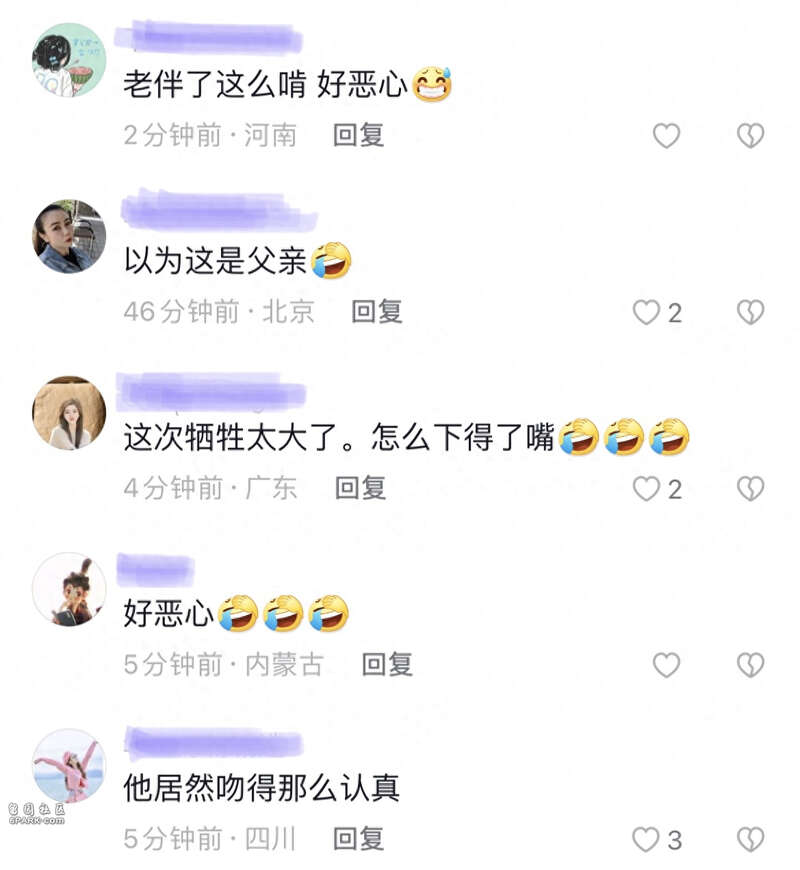The image size is (800, 870).
Task: Dislike the comment '以为这是父亲'
Action: [x=750, y=313]
